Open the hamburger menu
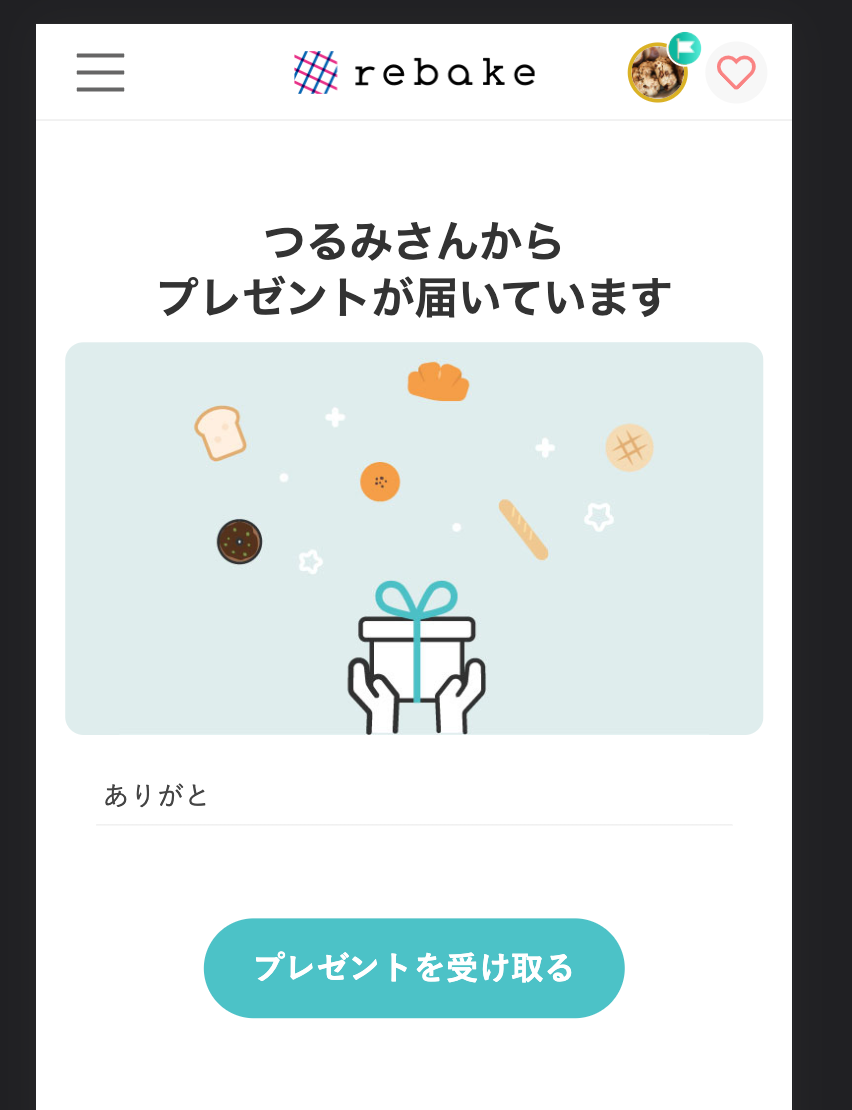 pyautogui.click(x=100, y=73)
